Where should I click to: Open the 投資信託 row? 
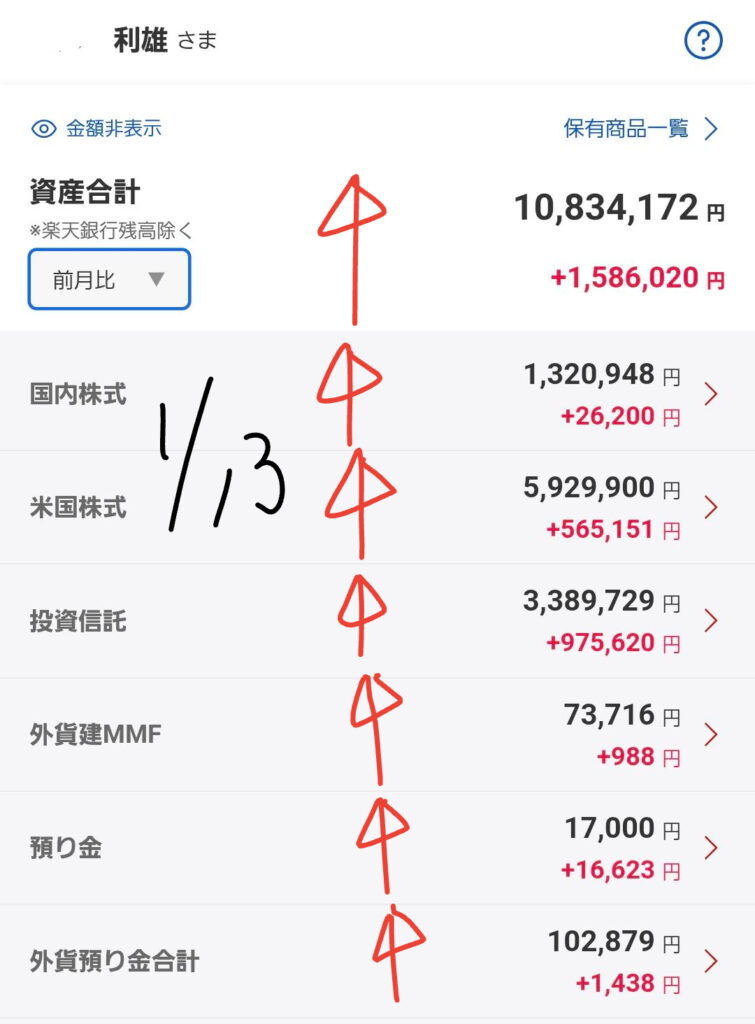(711, 621)
